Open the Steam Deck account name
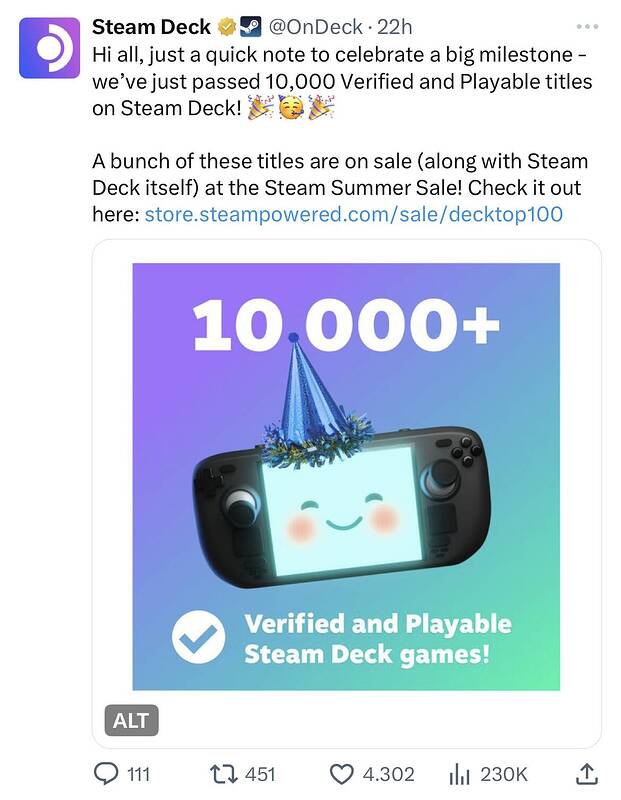The width and height of the screenshot is (621, 800). pyautogui.click(x=151, y=26)
